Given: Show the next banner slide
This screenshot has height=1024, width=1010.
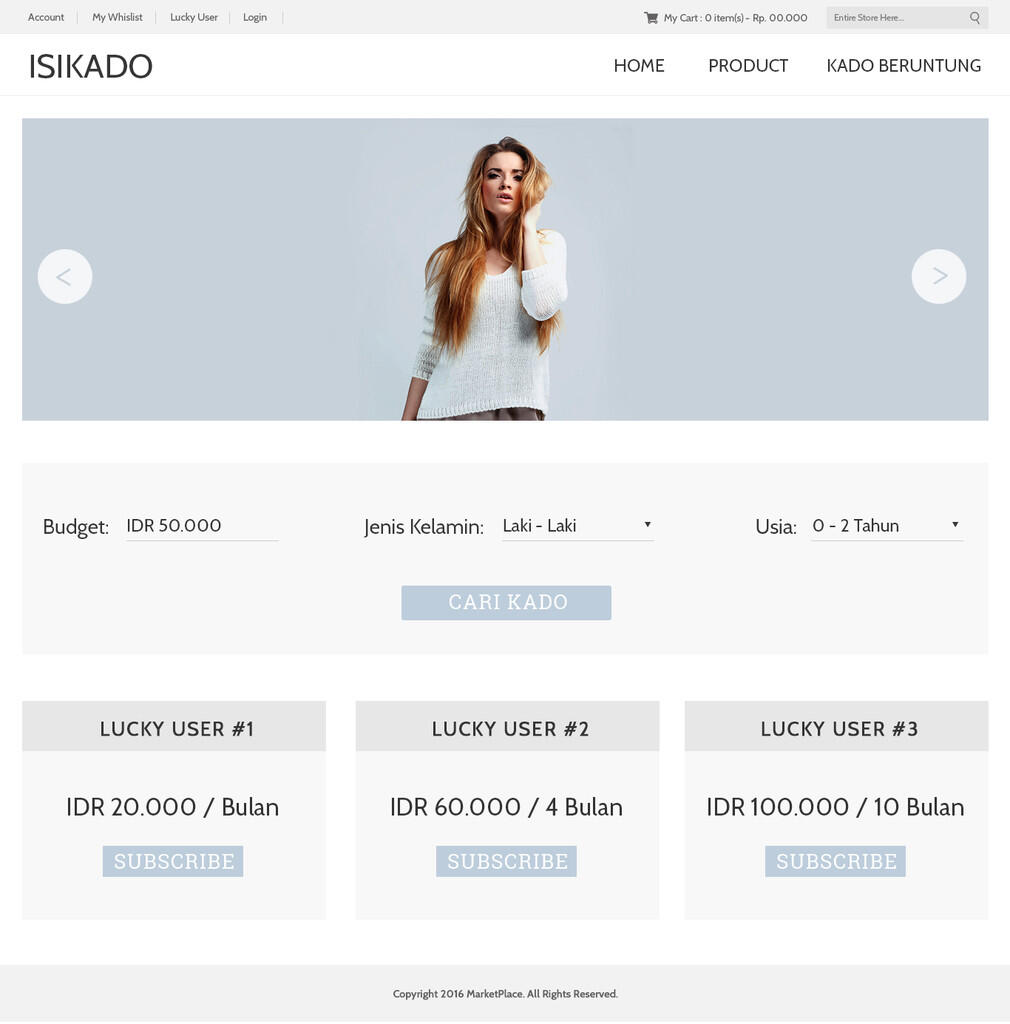Looking at the screenshot, I should pyautogui.click(x=939, y=276).
